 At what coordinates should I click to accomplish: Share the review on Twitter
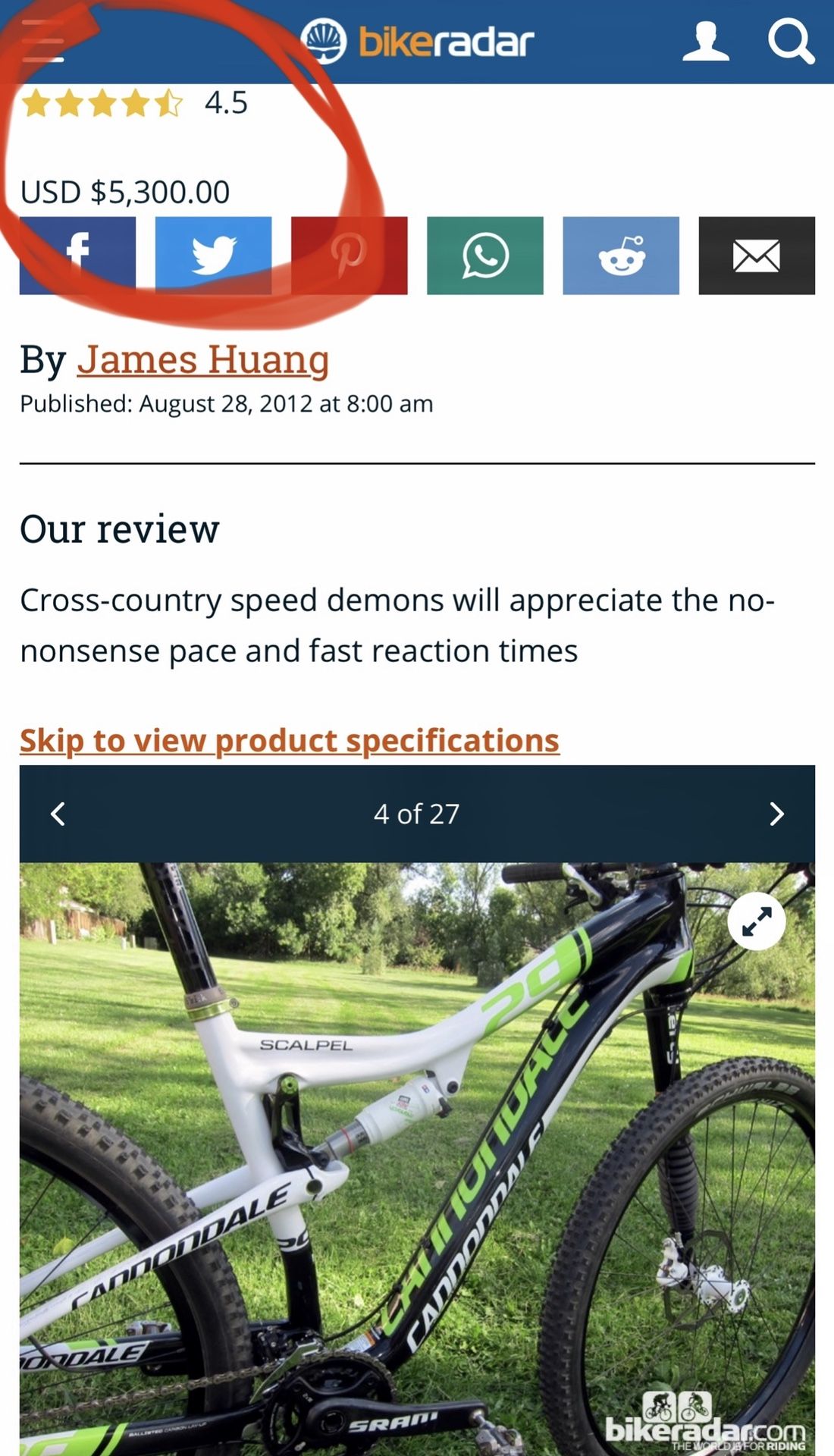pos(213,256)
